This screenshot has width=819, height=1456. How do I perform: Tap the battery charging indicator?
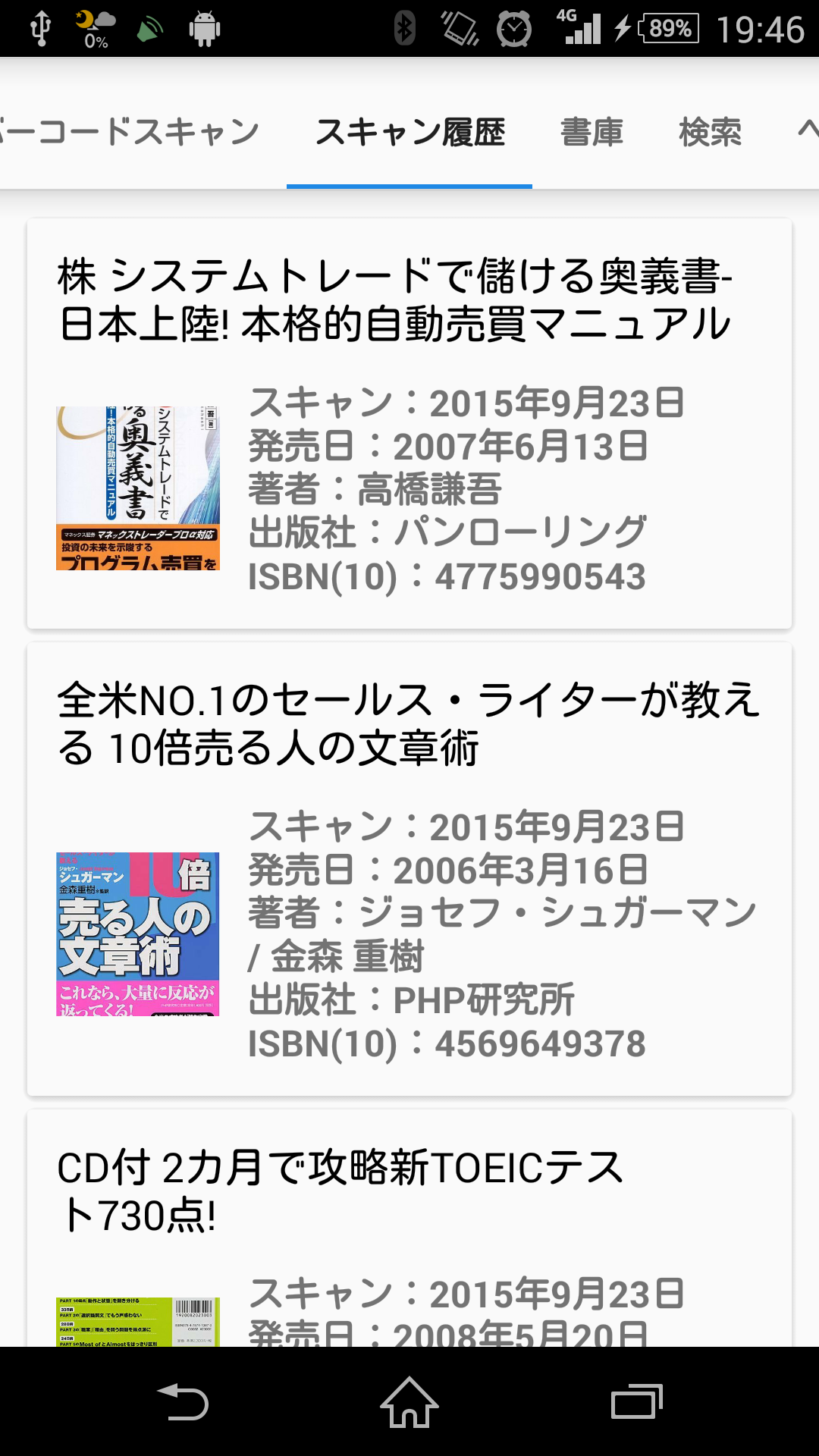660,27
